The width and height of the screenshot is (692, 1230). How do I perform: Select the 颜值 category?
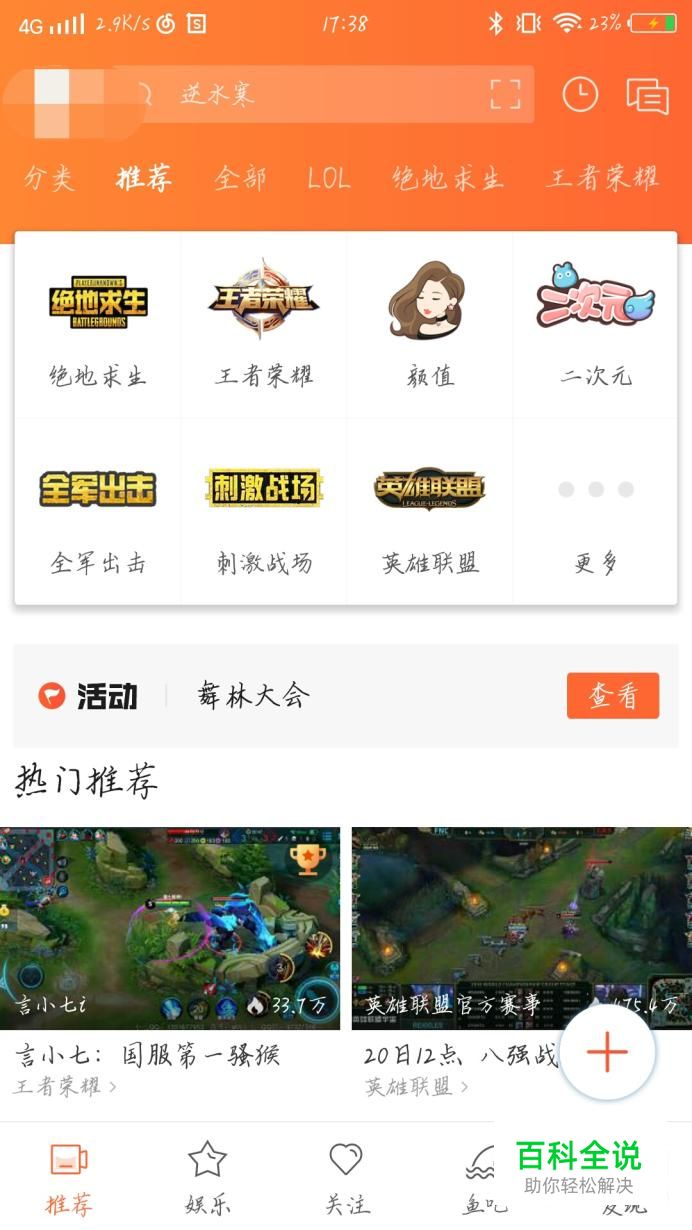(430, 325)
